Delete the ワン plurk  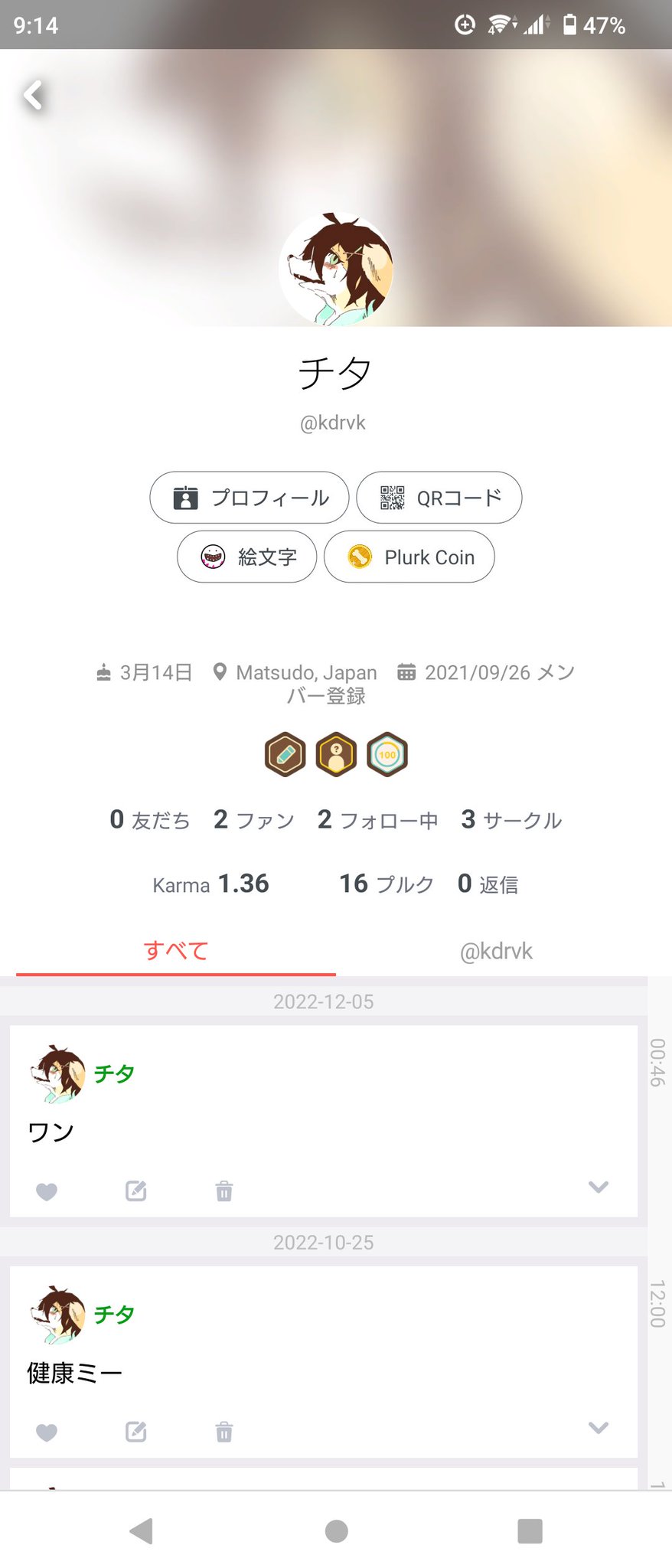(224, 1191)
